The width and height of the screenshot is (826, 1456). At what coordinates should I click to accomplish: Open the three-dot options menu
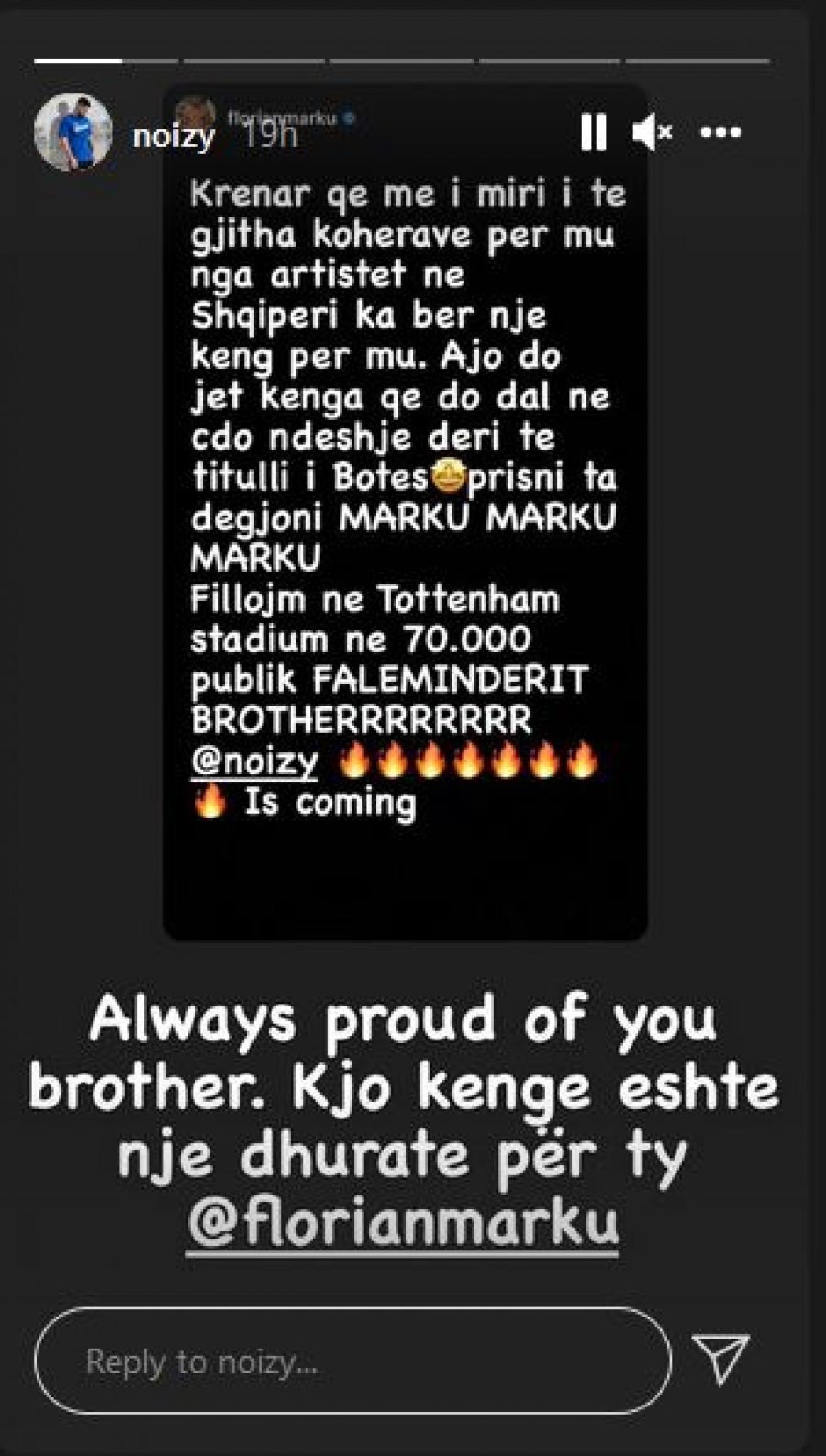pyautogui.click(x=720, y=132)
